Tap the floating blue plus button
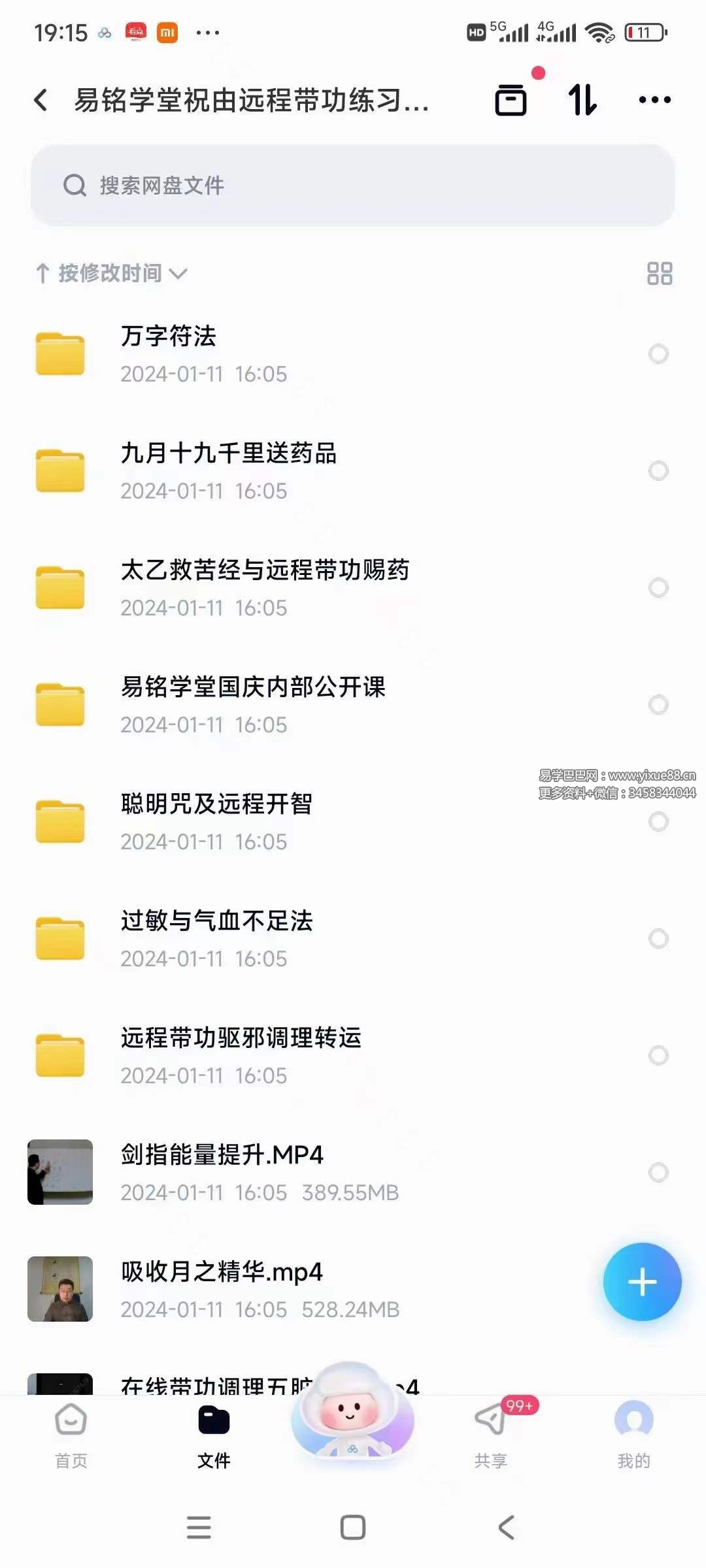The width and height of the screenshot is (706, 1568). coord(643,1281)
